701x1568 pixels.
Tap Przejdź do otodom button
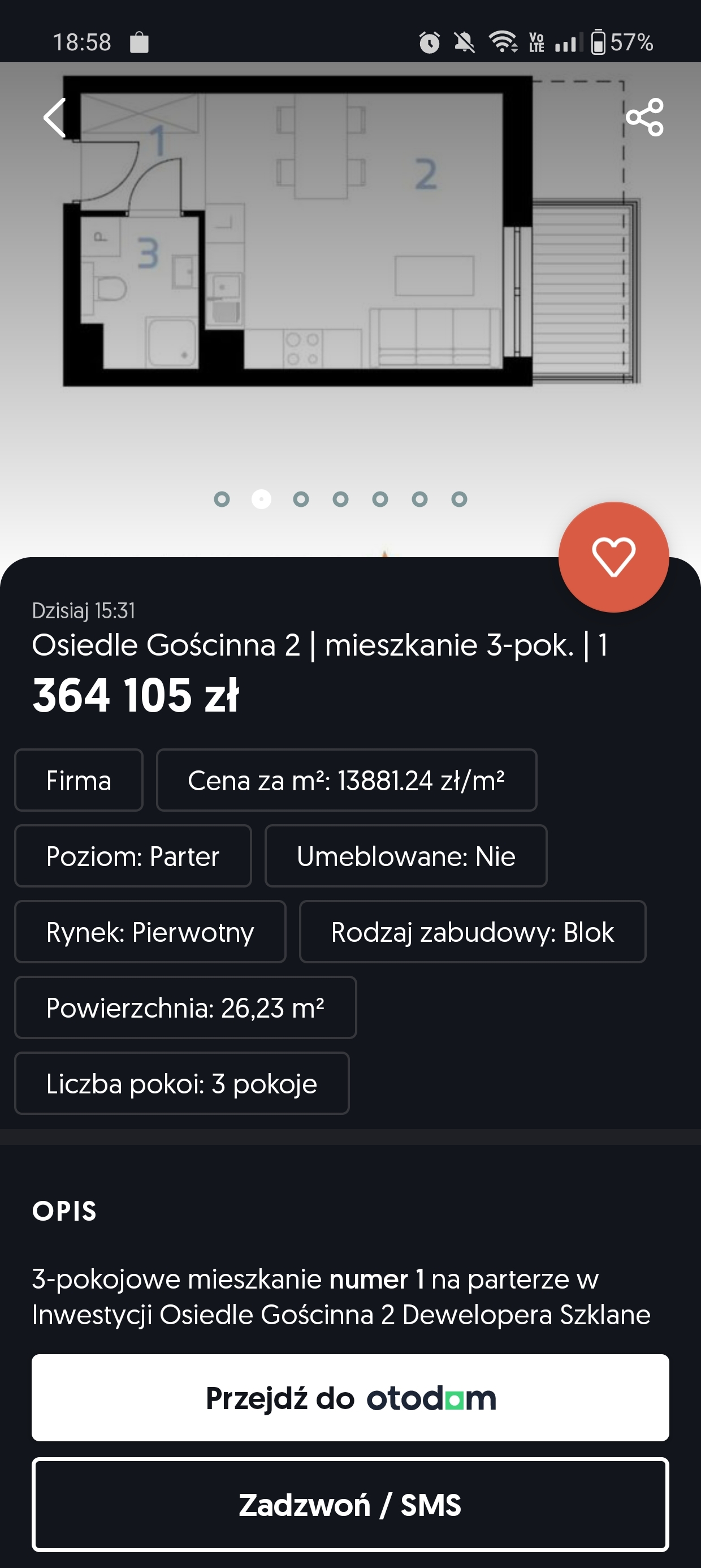350,1398
